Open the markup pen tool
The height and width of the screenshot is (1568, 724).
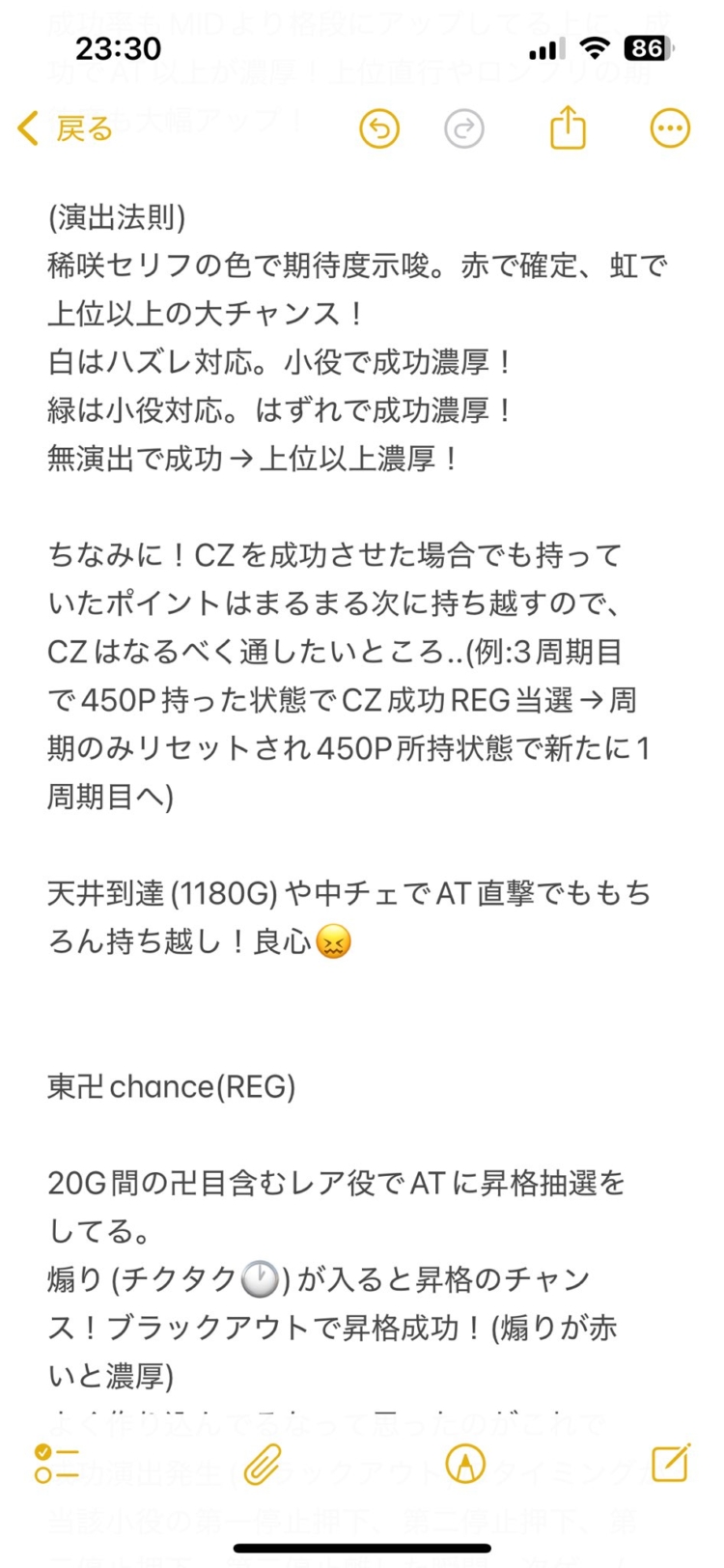coord(465,1464)
